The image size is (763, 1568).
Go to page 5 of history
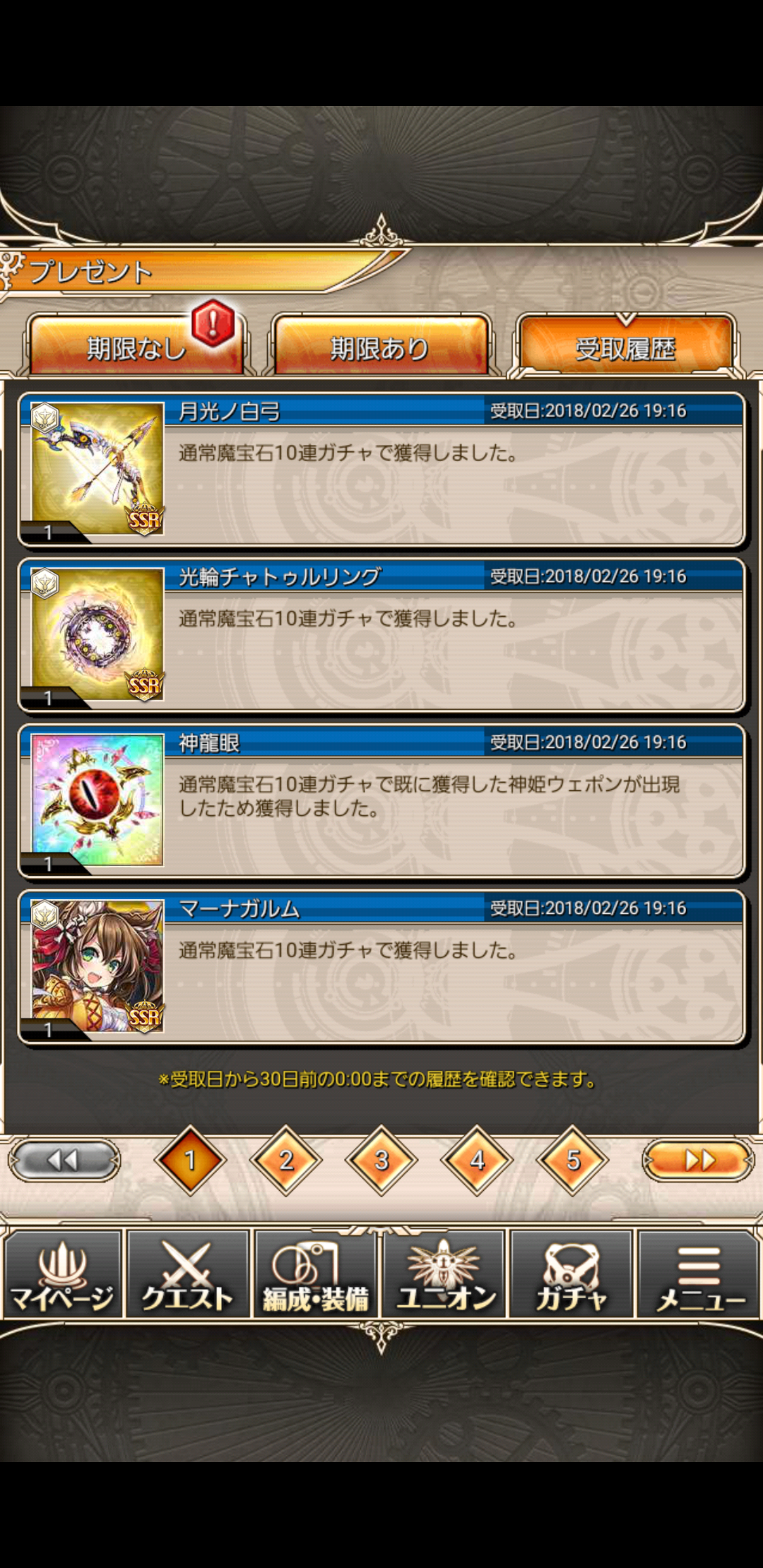point(572,1160)
